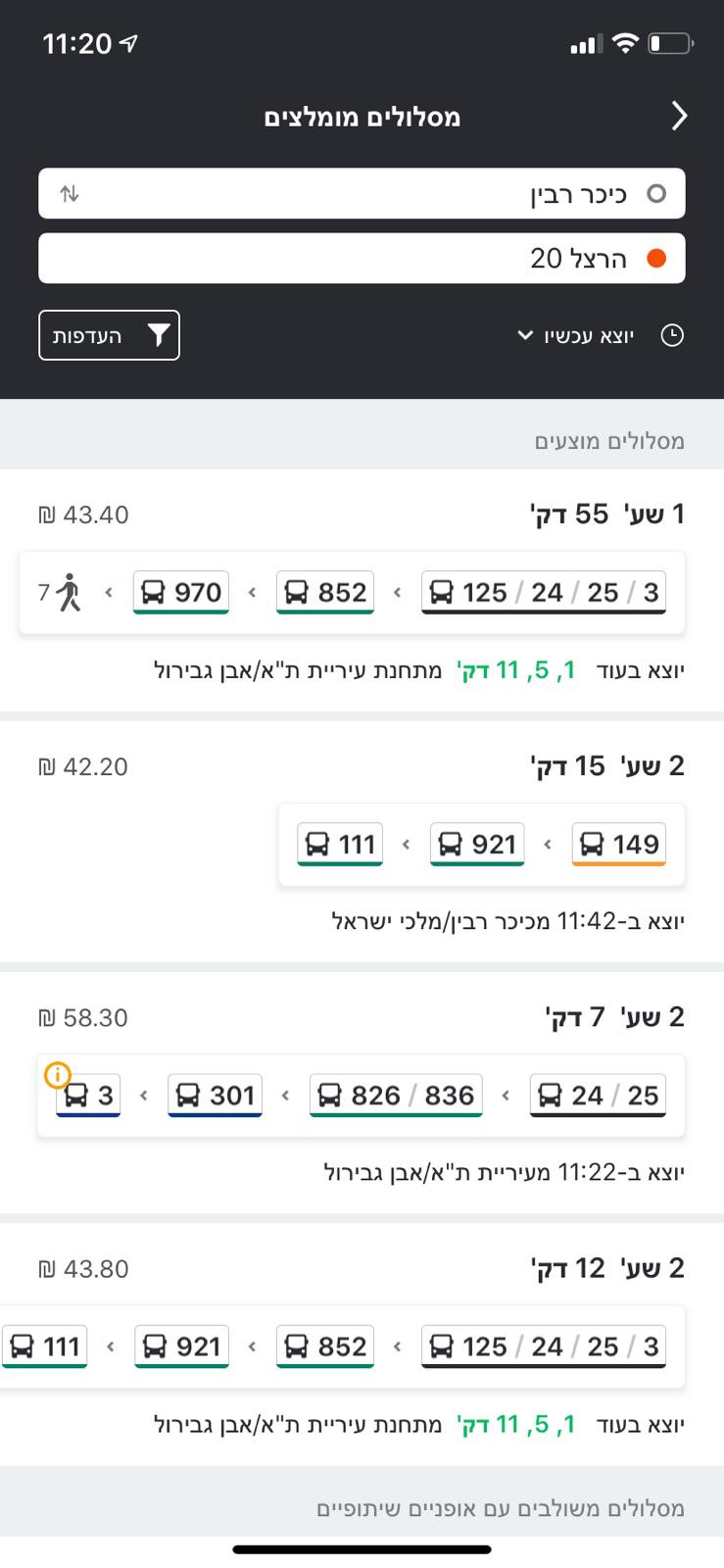The width and height of the screenshot is (724, 1568).
Task: Open the 2 hr 15 min route costing 42.20
Action: [362, 842]
